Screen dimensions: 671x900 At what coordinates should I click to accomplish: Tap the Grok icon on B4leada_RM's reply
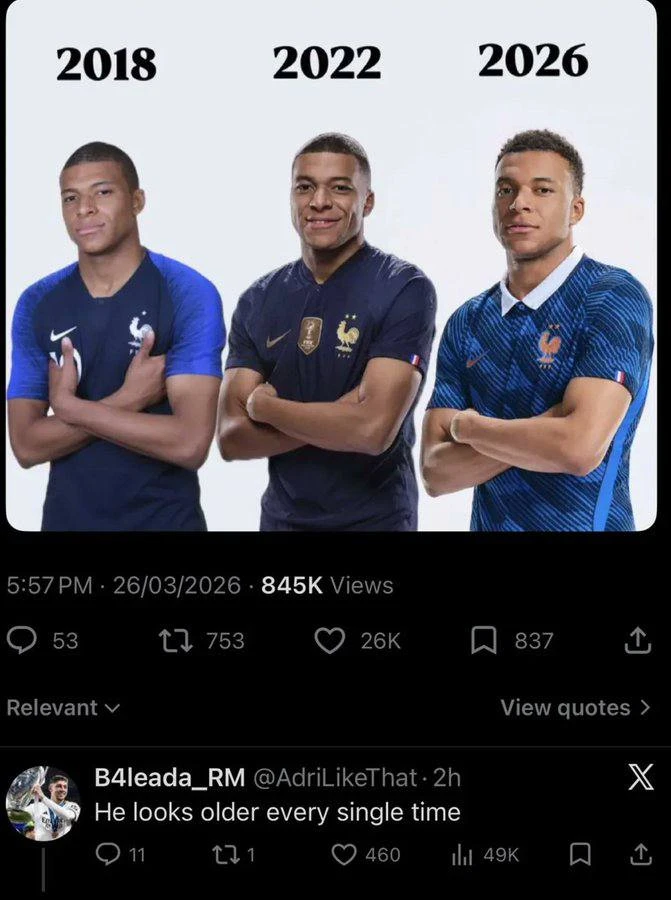pos(641,777)
